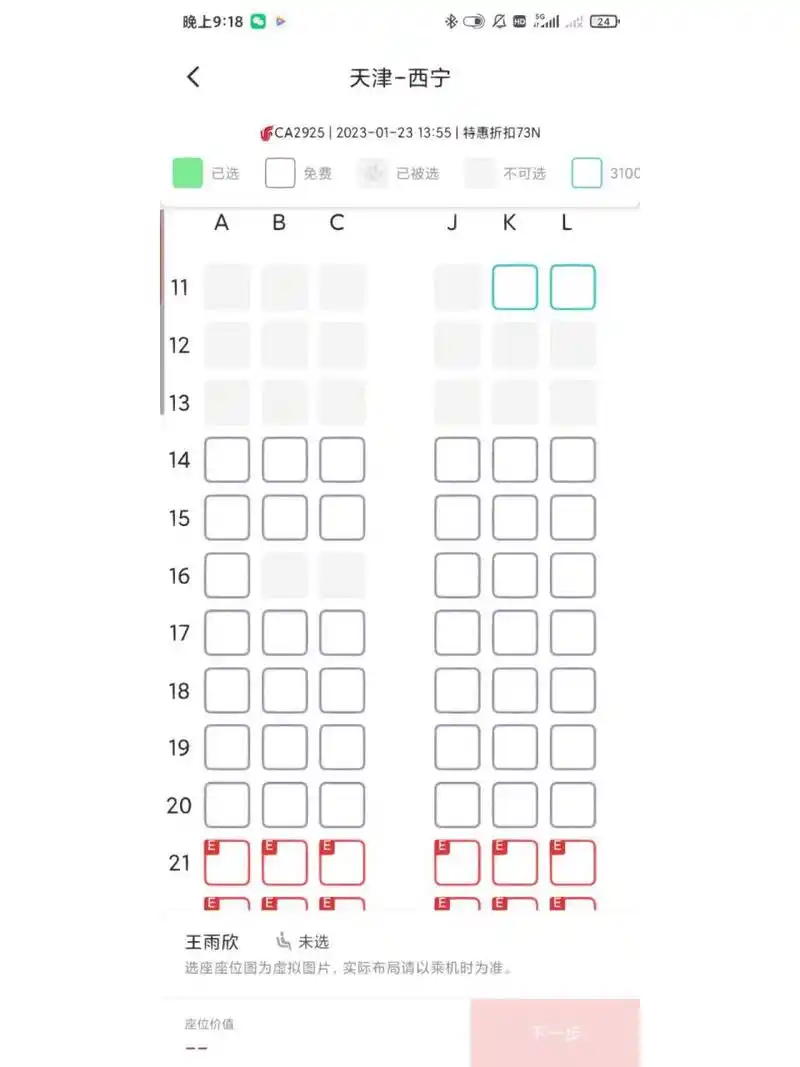The image size is (800, 1067).
Task: Pick exit row seat 21L
Action: 572,863
